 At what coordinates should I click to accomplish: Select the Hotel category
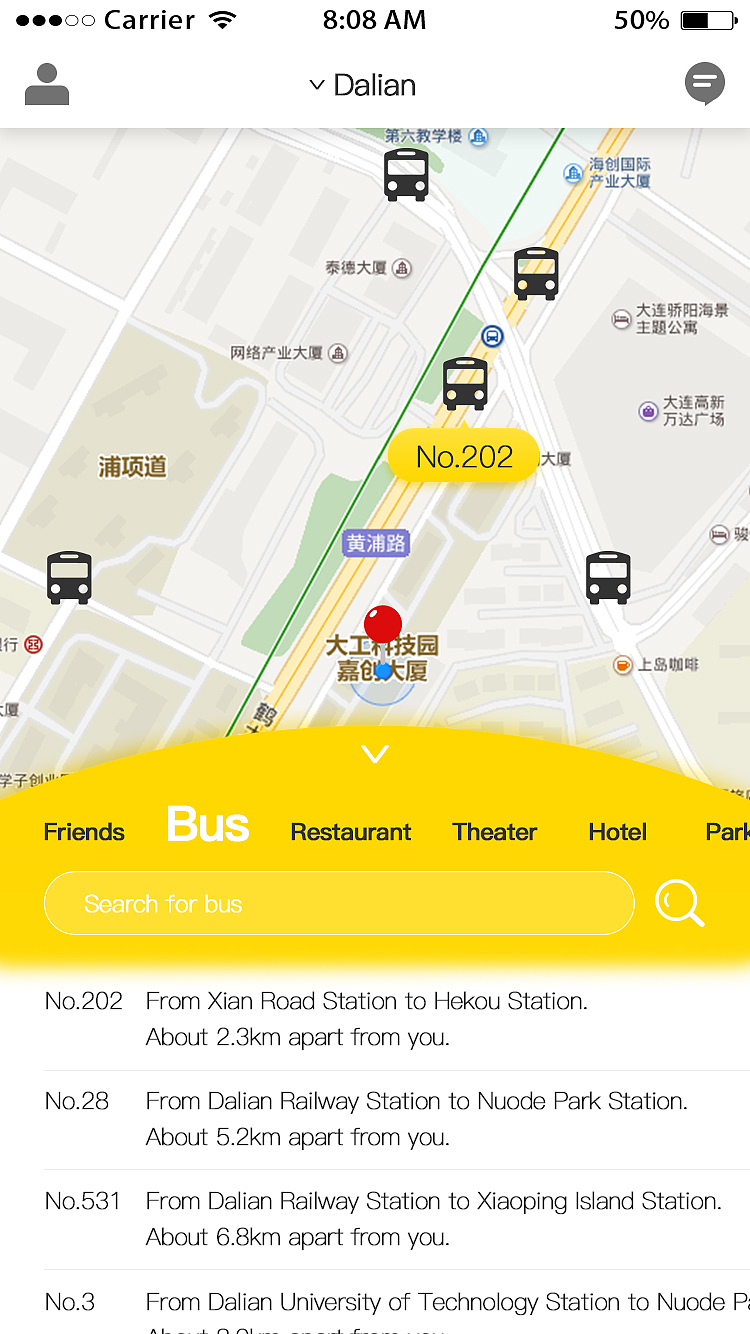(617, 831)
